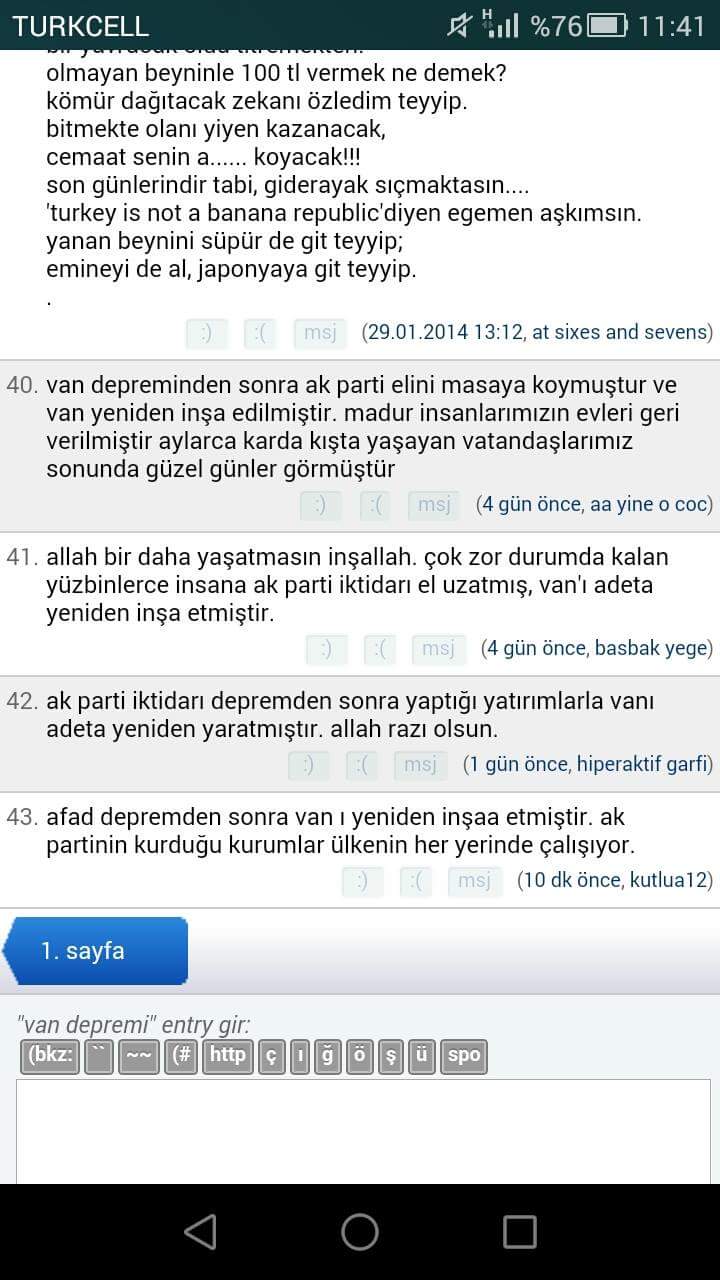720x1280 pixels.
Task: Upvote entry 40 by aa yine o coc
Action: pyautogui.click(x=320, y=505)
